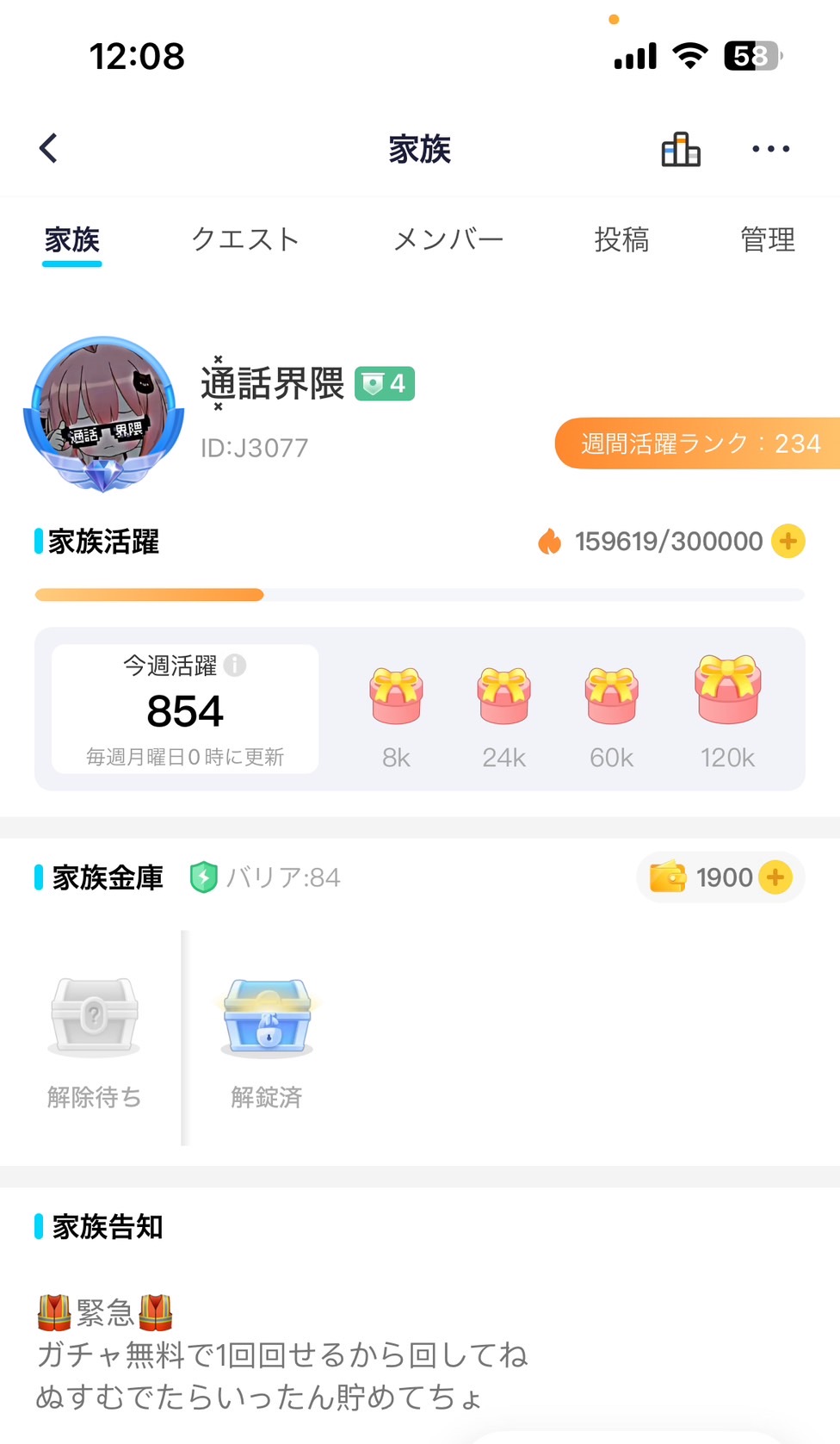This screenshot has width=840, height=1444.
Task: Open the 解除待ち treasure chest
Action: pos(95,1016)
